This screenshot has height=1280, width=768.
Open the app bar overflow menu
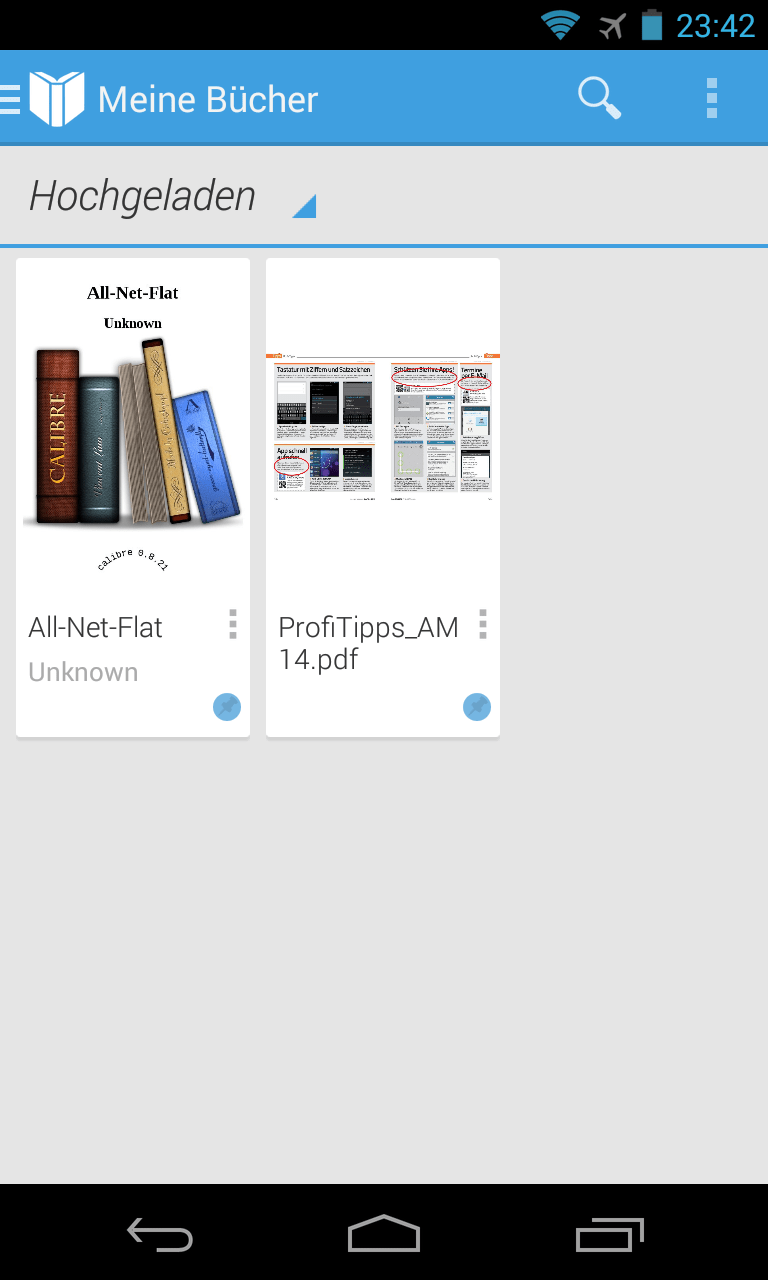[711, 98]
